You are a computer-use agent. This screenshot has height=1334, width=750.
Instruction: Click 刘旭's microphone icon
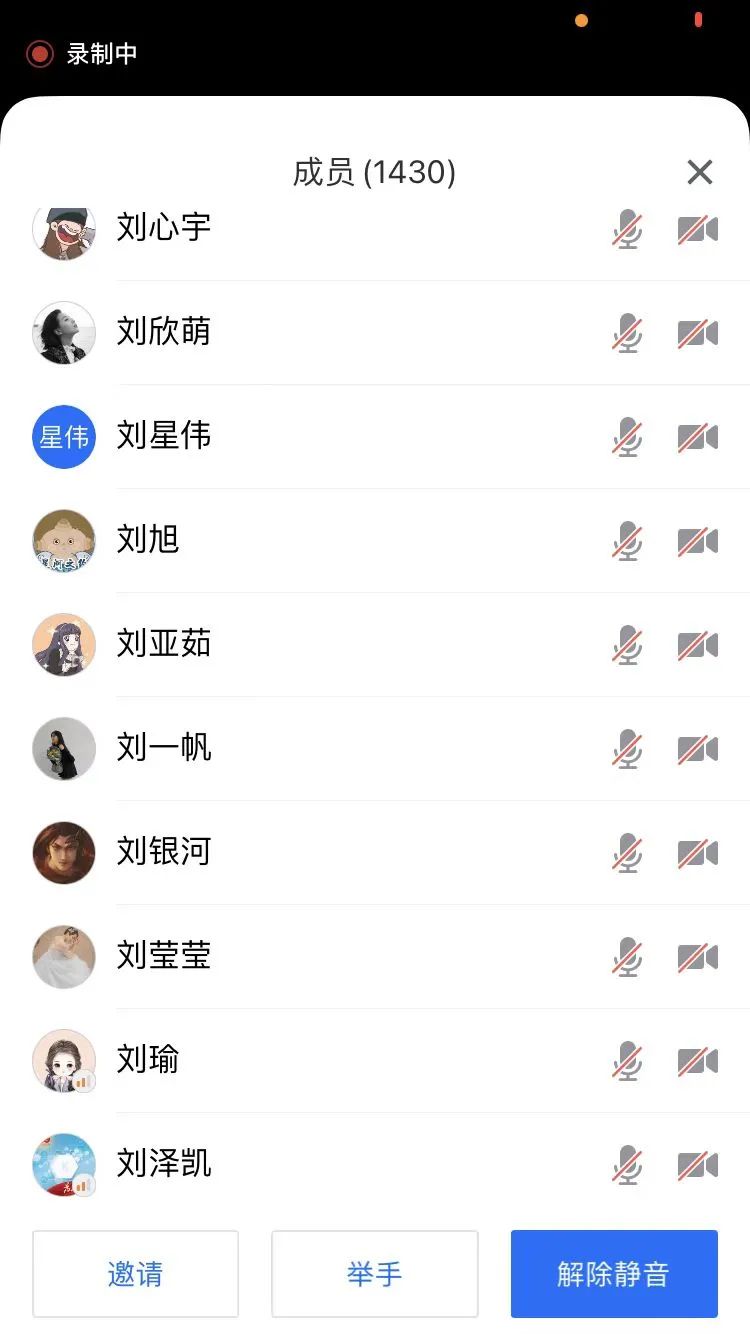627,541
